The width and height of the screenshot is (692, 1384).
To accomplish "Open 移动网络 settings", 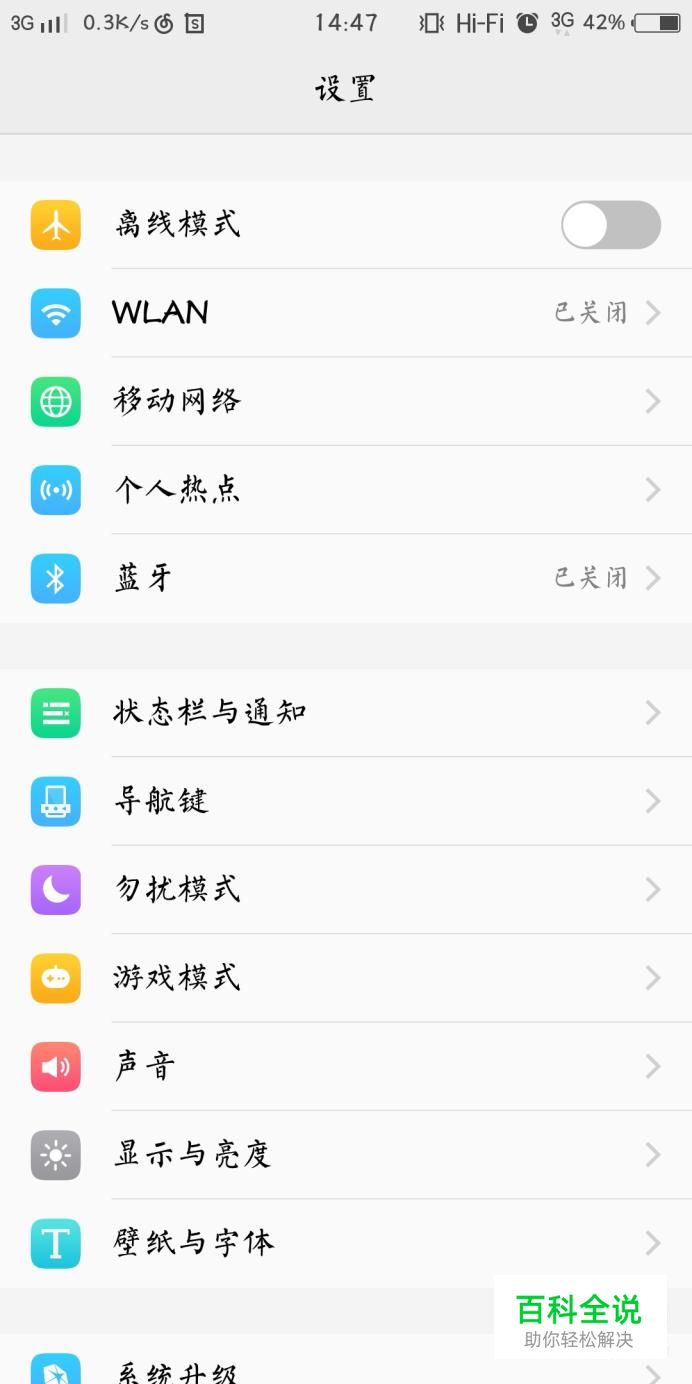I will (346, 402).
